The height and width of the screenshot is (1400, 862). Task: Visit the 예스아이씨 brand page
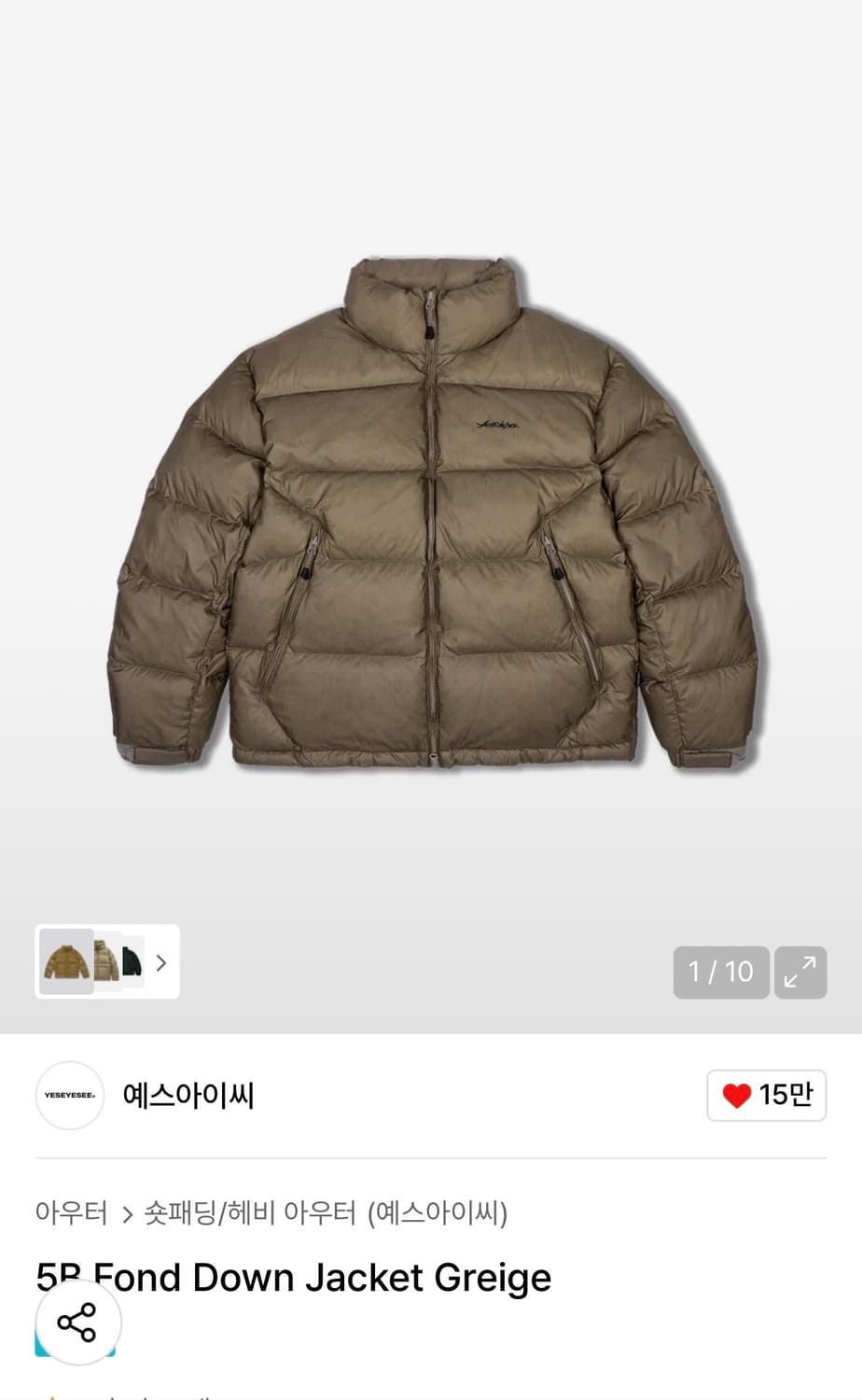pos(189,1095)
